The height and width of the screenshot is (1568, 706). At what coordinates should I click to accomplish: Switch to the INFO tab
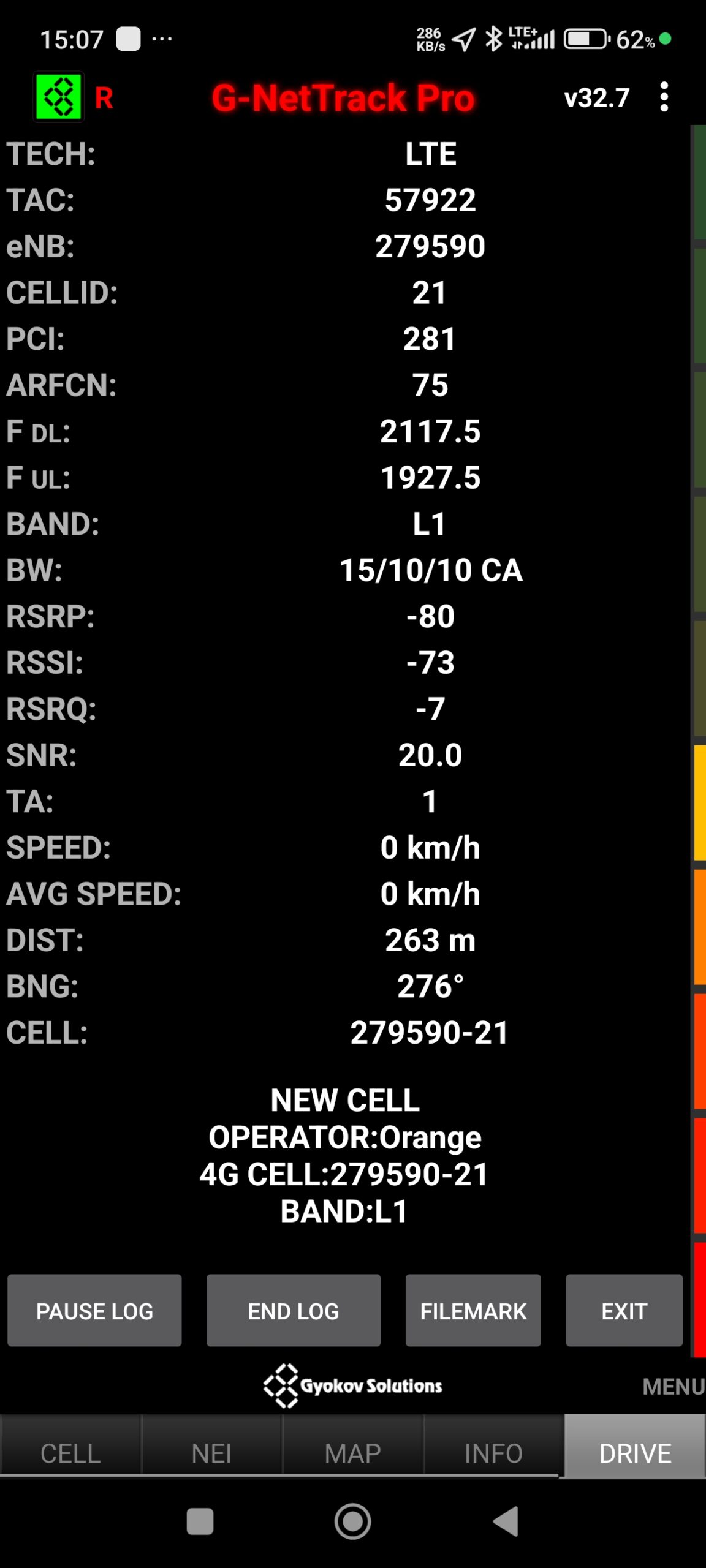click(x=493, y=1453)
